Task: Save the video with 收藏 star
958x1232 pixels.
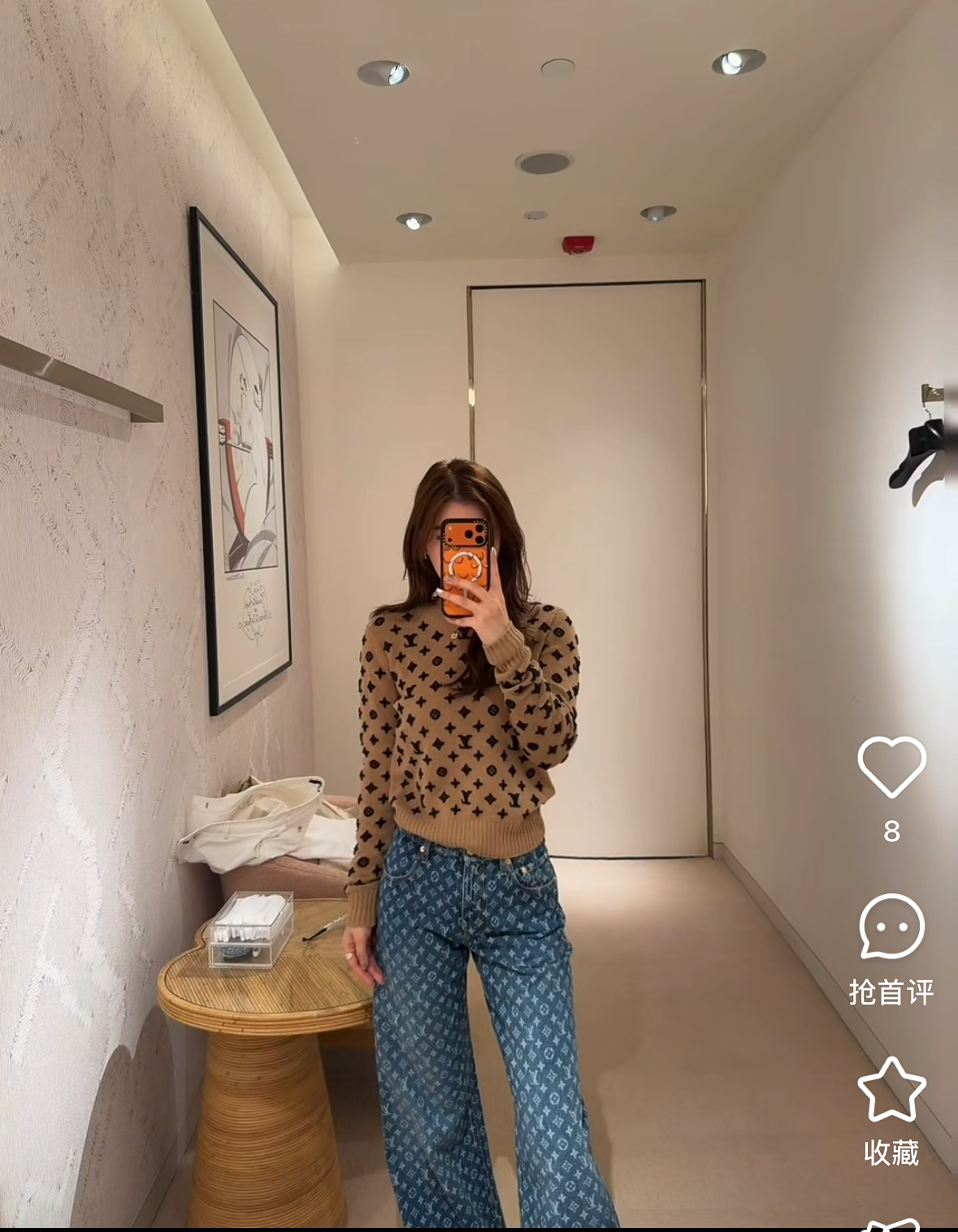Action: [891, 1090]
